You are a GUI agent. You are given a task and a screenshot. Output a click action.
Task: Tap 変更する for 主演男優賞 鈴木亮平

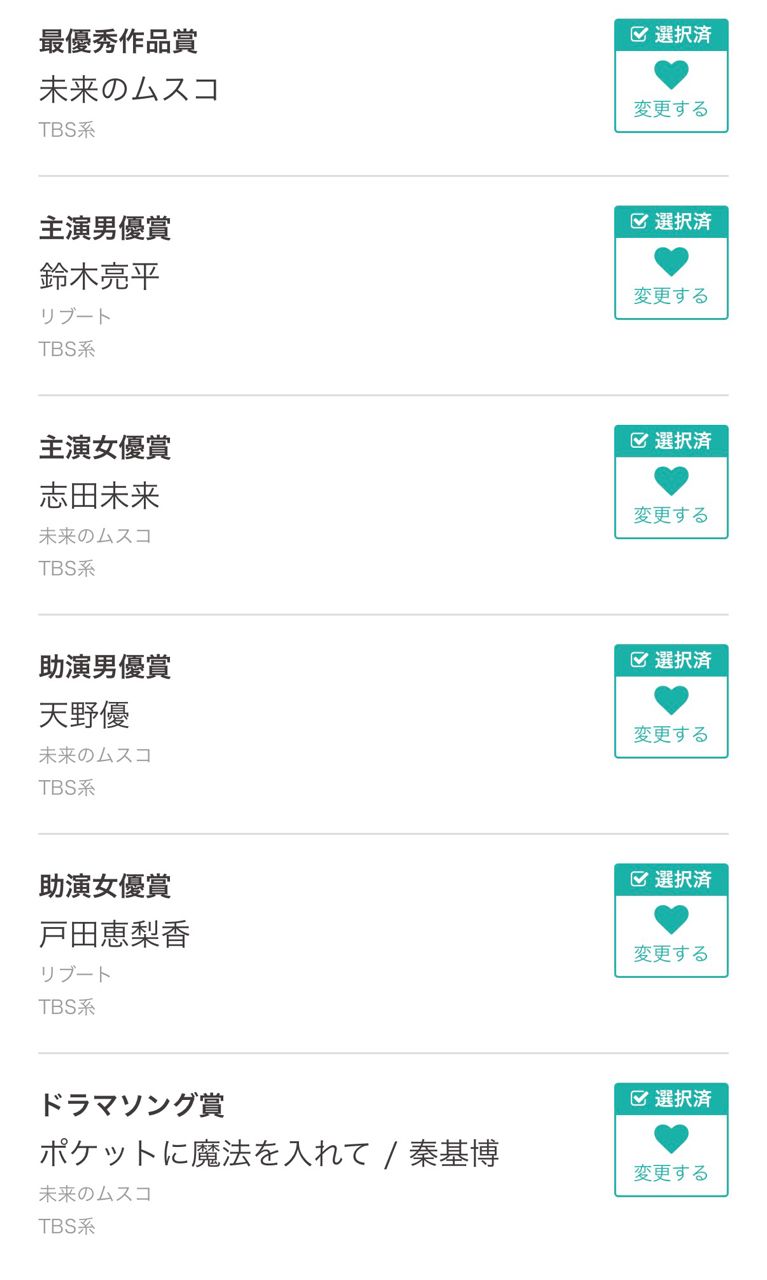tap(671, 277)
